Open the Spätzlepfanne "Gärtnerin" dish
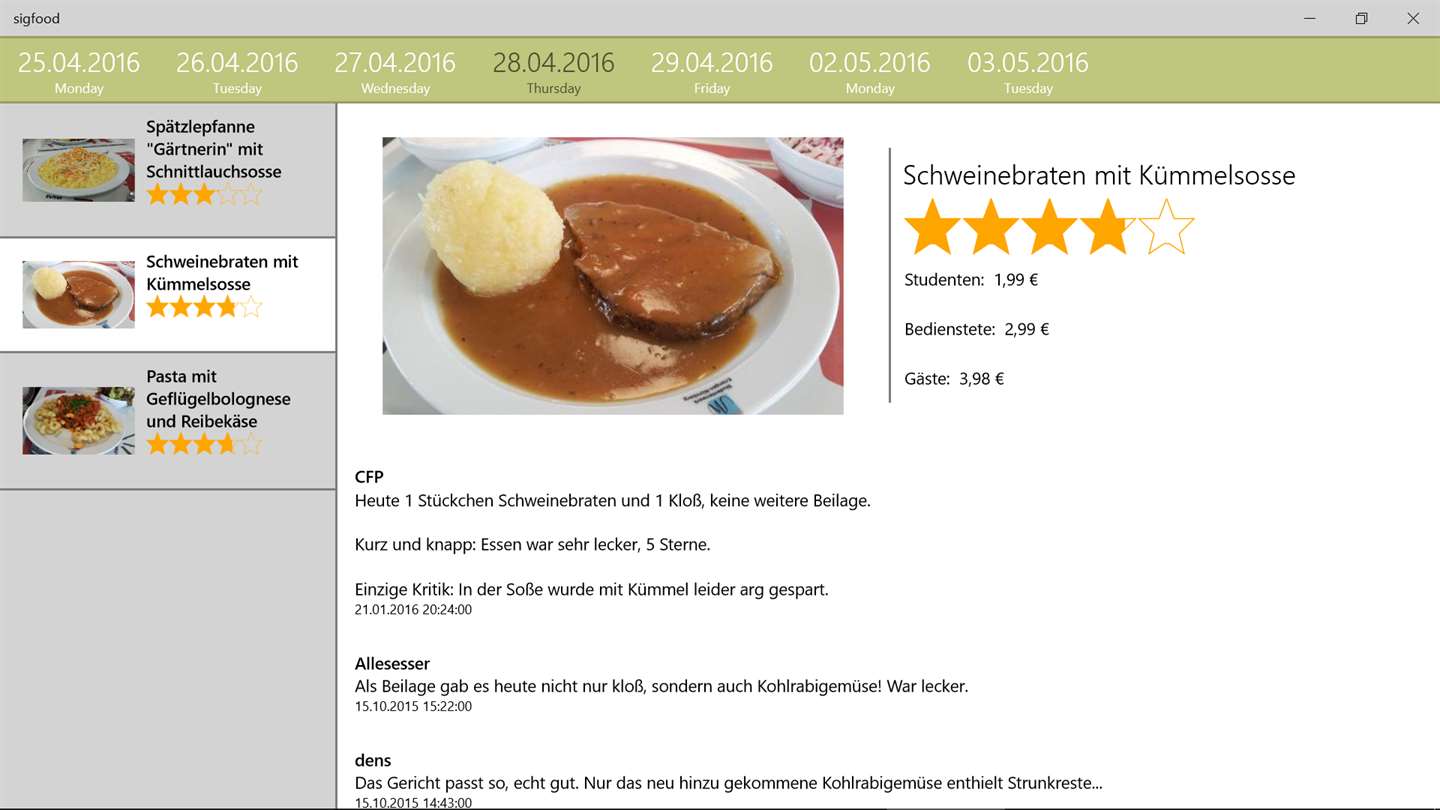Viewport: 1440px width, 810px height. 168,170
